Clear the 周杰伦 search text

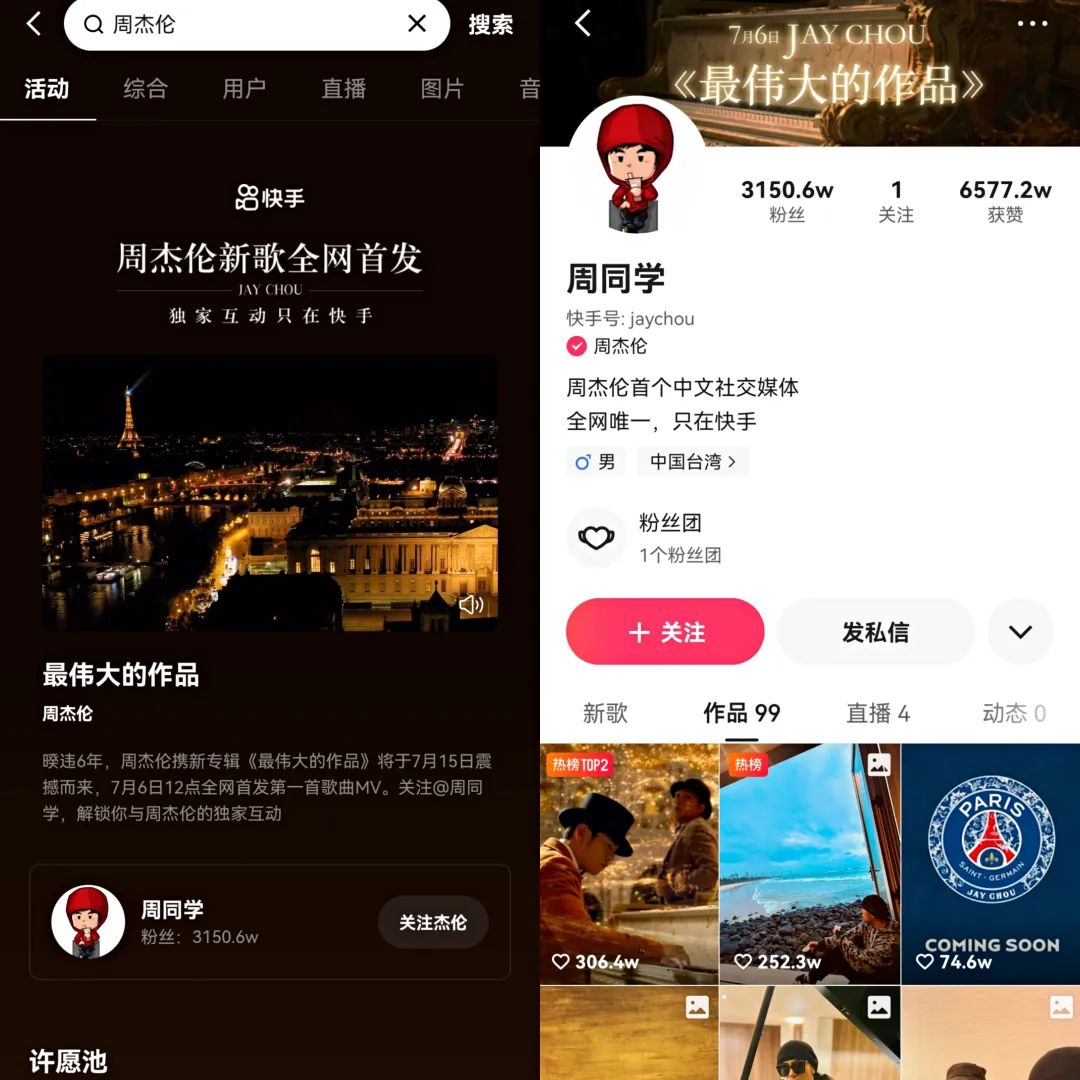point(417,23)
